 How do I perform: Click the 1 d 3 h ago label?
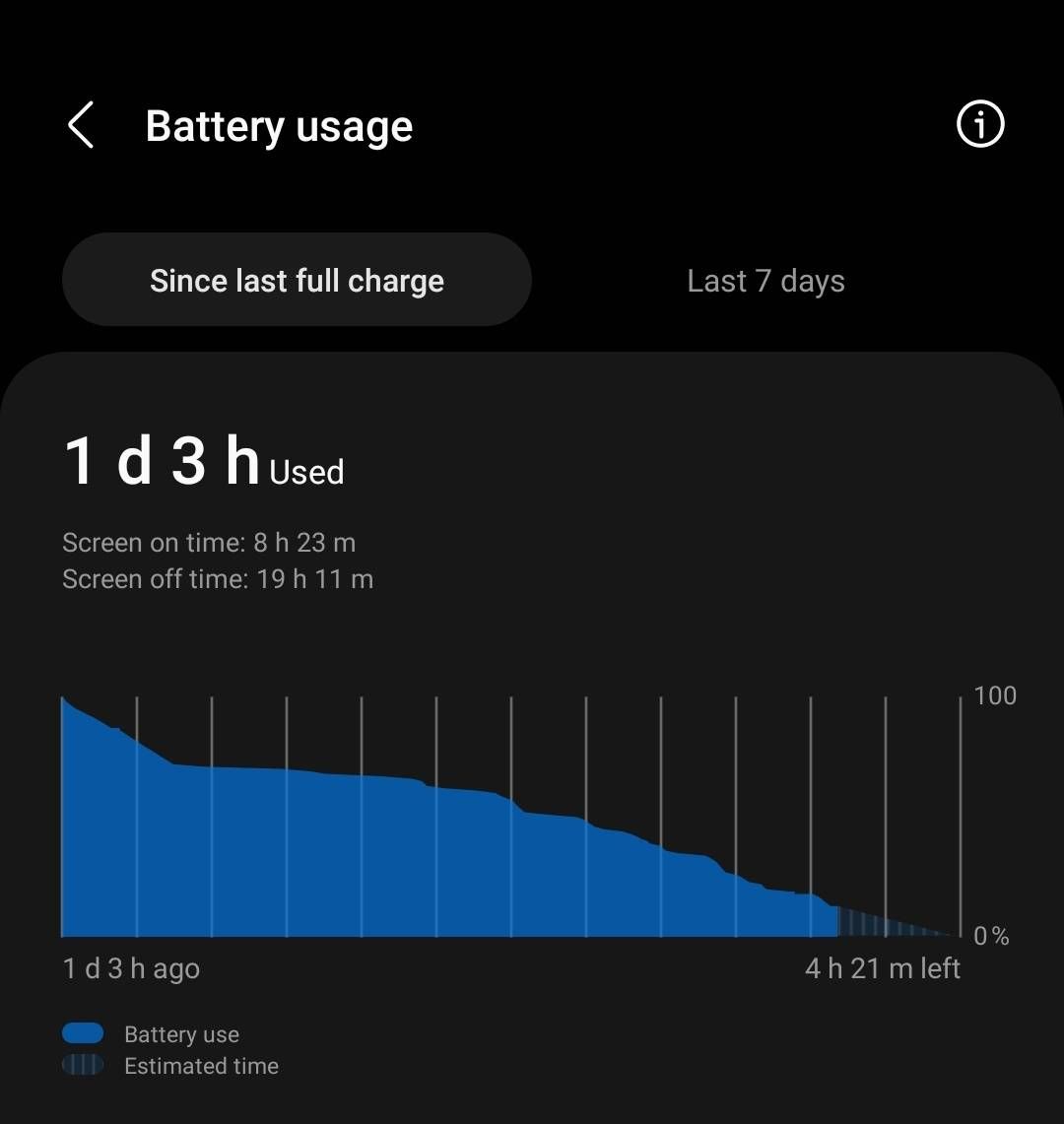point(132,968)
